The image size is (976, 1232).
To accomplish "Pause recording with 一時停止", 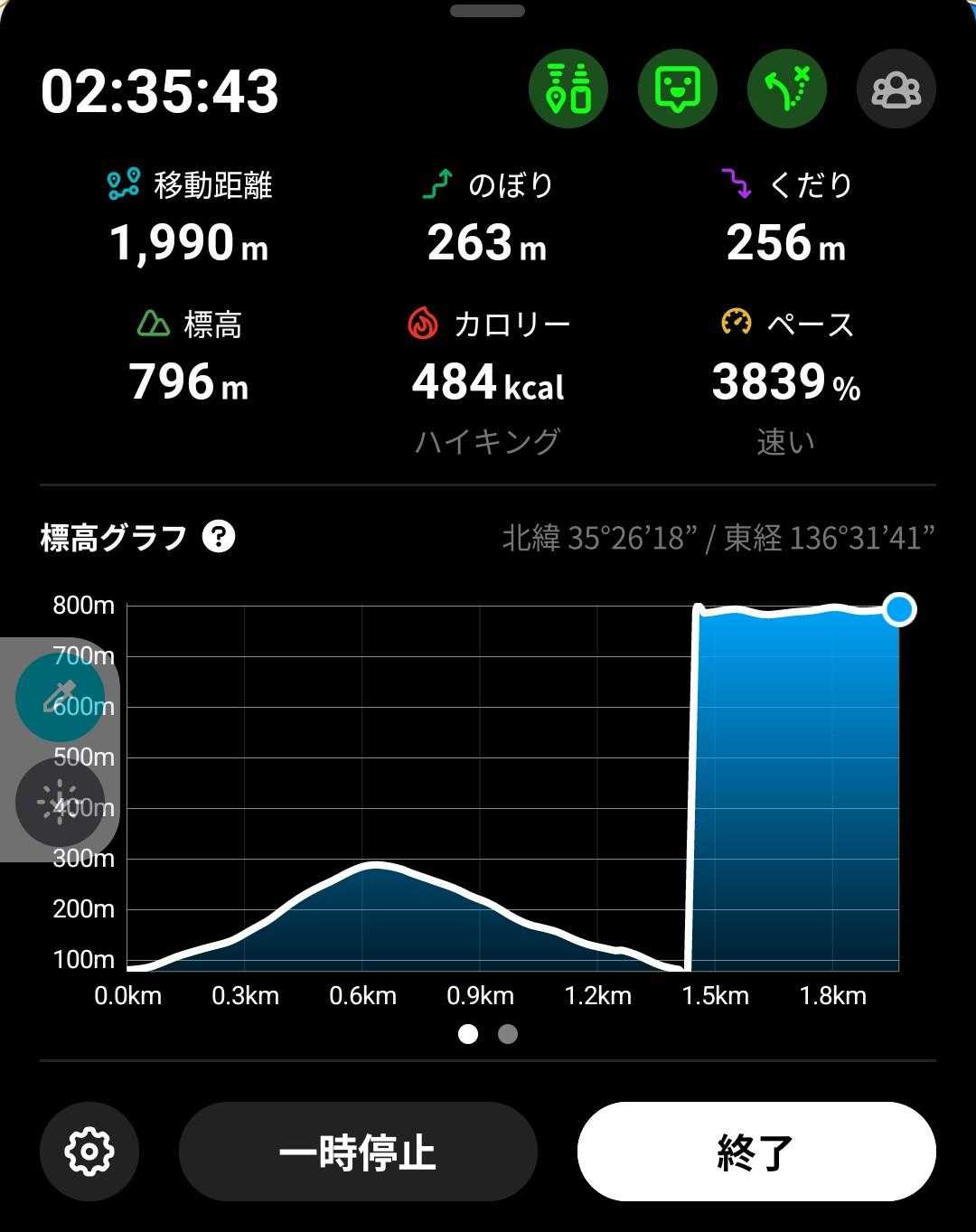I will (x=358, y=1152).
